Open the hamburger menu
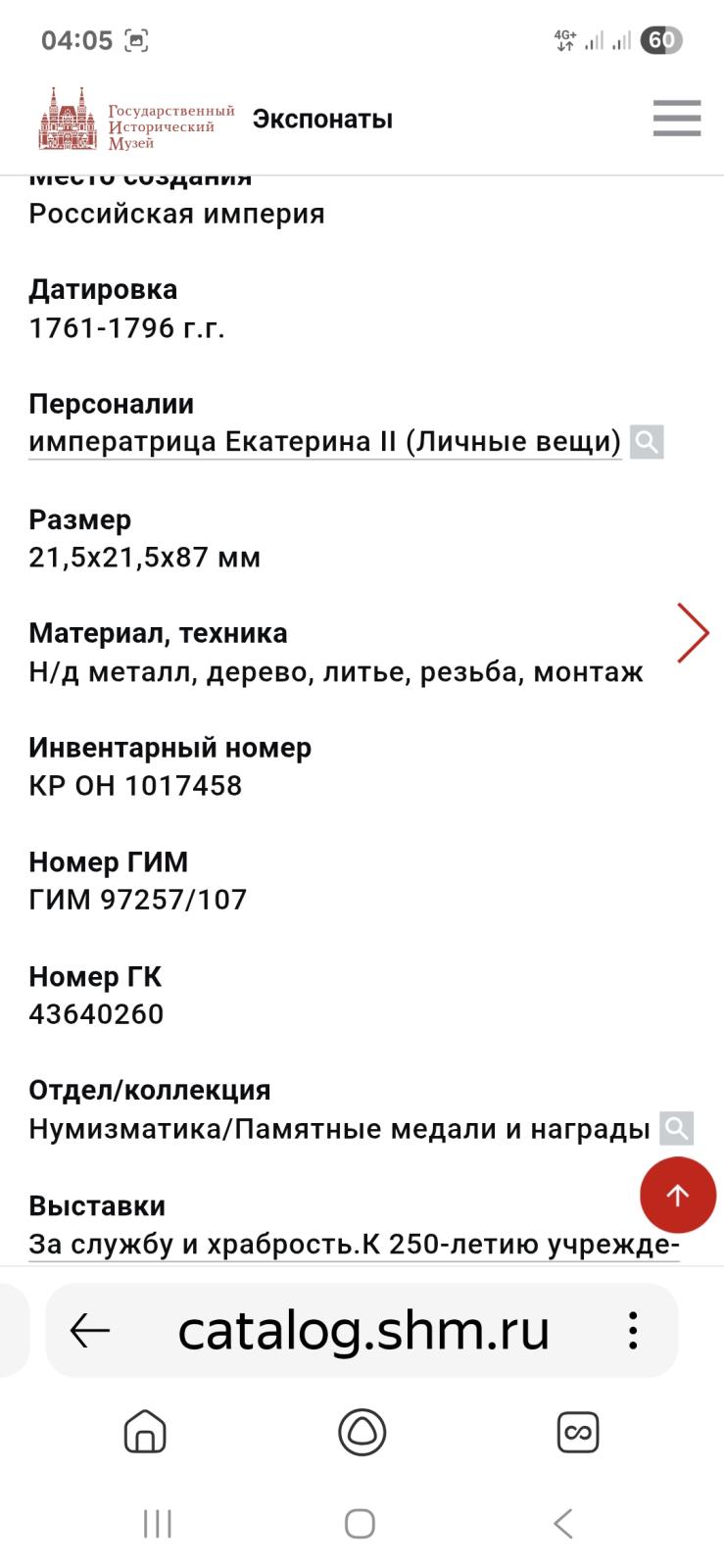 coord(677,119)
